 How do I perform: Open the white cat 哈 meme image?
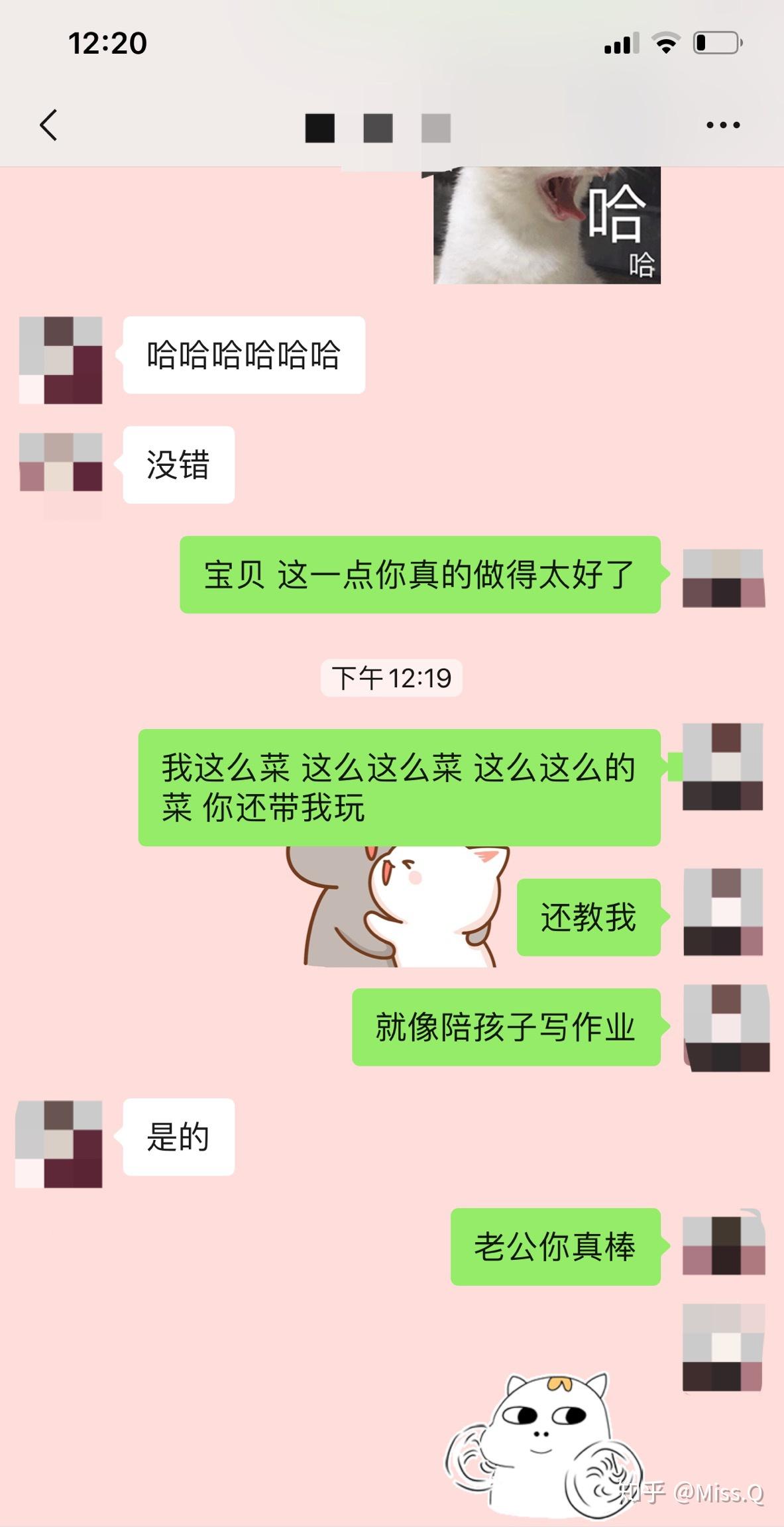(547, 225)
